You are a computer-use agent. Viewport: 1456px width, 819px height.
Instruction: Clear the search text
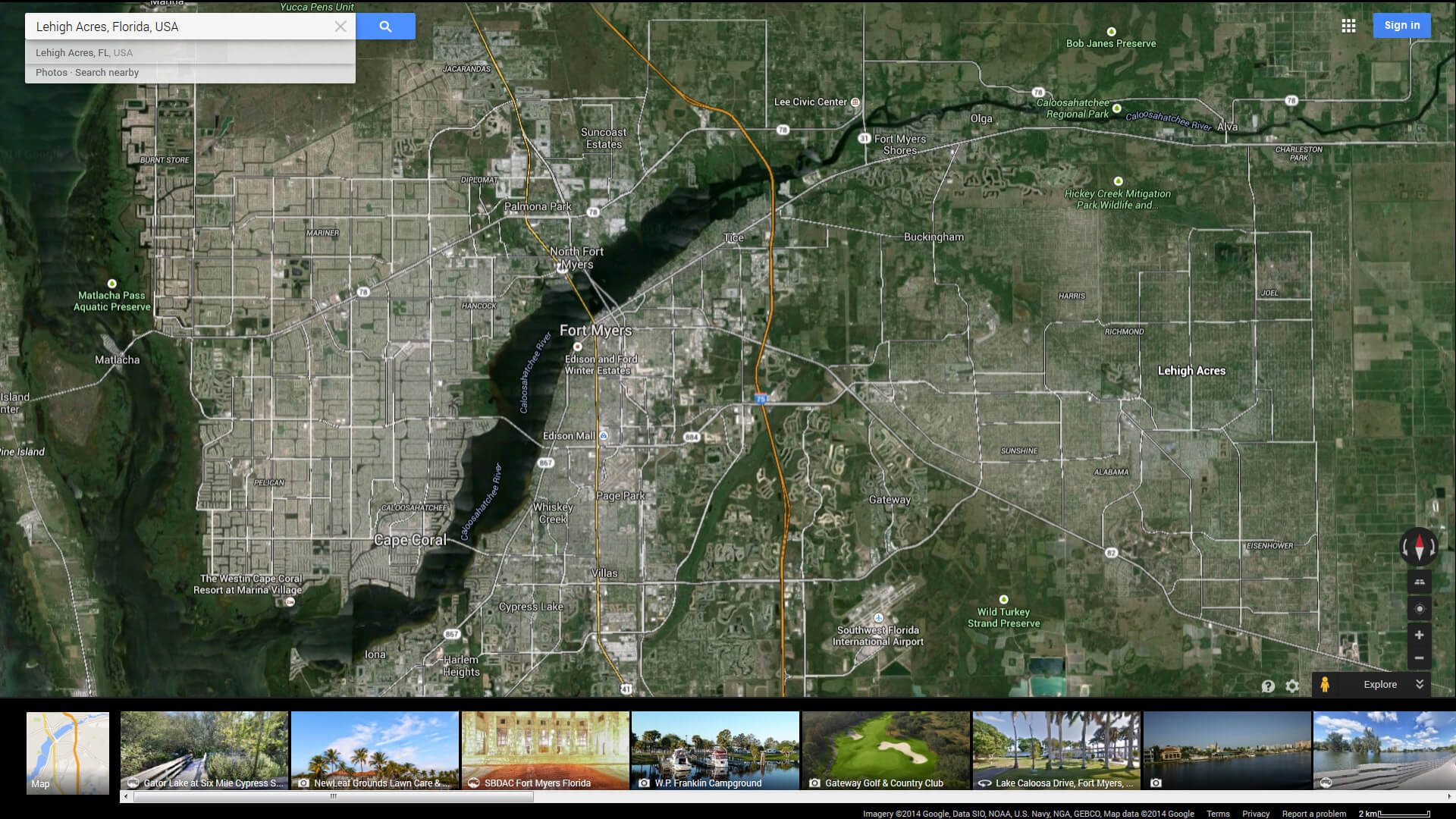340,27
